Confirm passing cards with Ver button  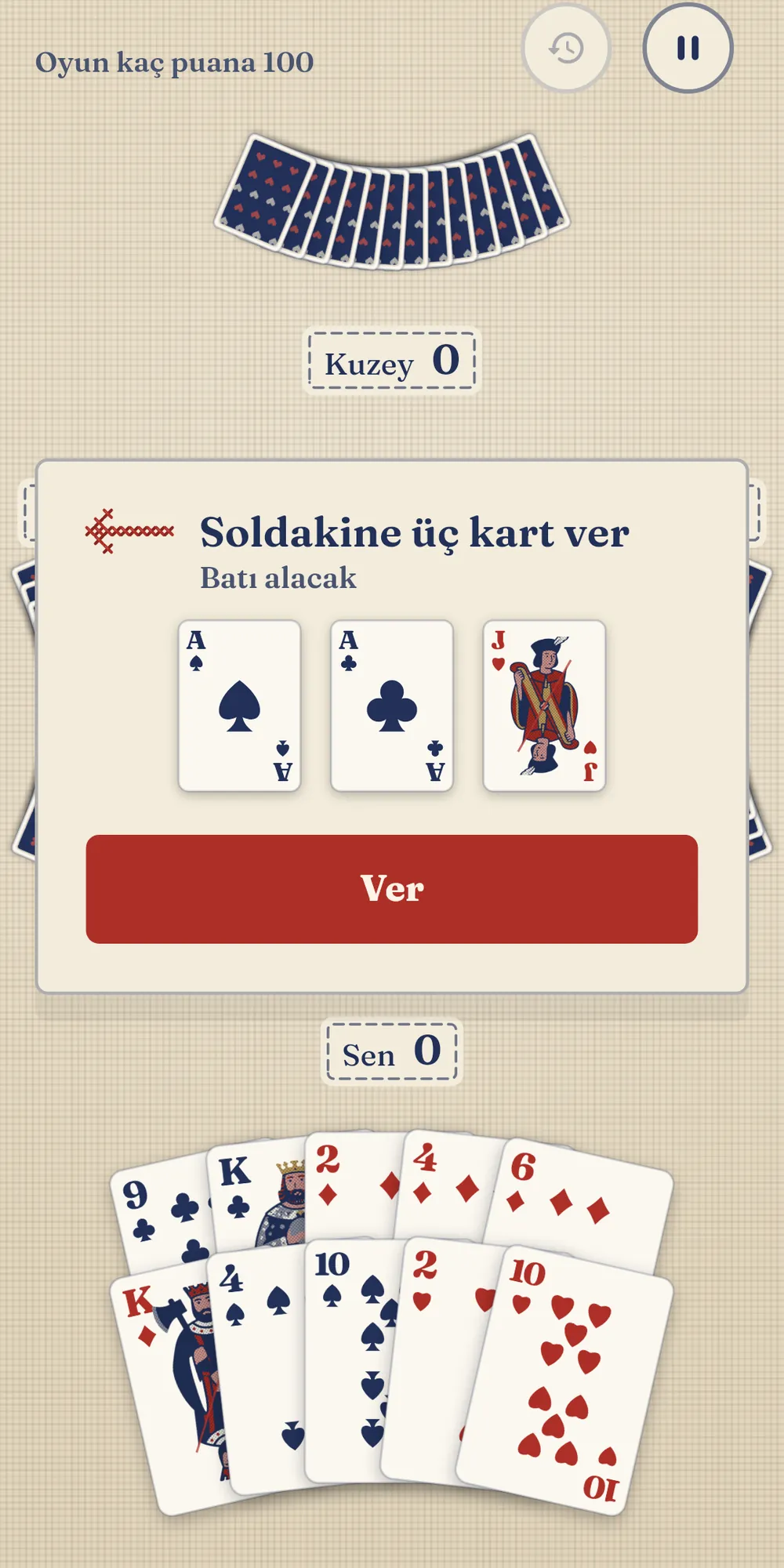pos(392,888)
